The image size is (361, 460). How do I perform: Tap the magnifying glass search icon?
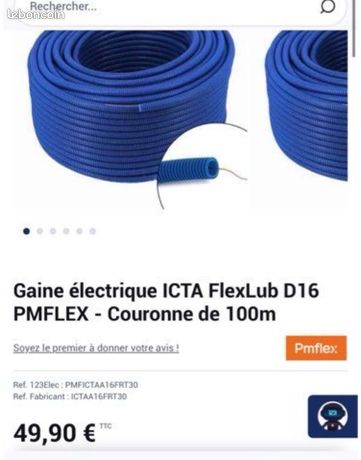point(327,7)
